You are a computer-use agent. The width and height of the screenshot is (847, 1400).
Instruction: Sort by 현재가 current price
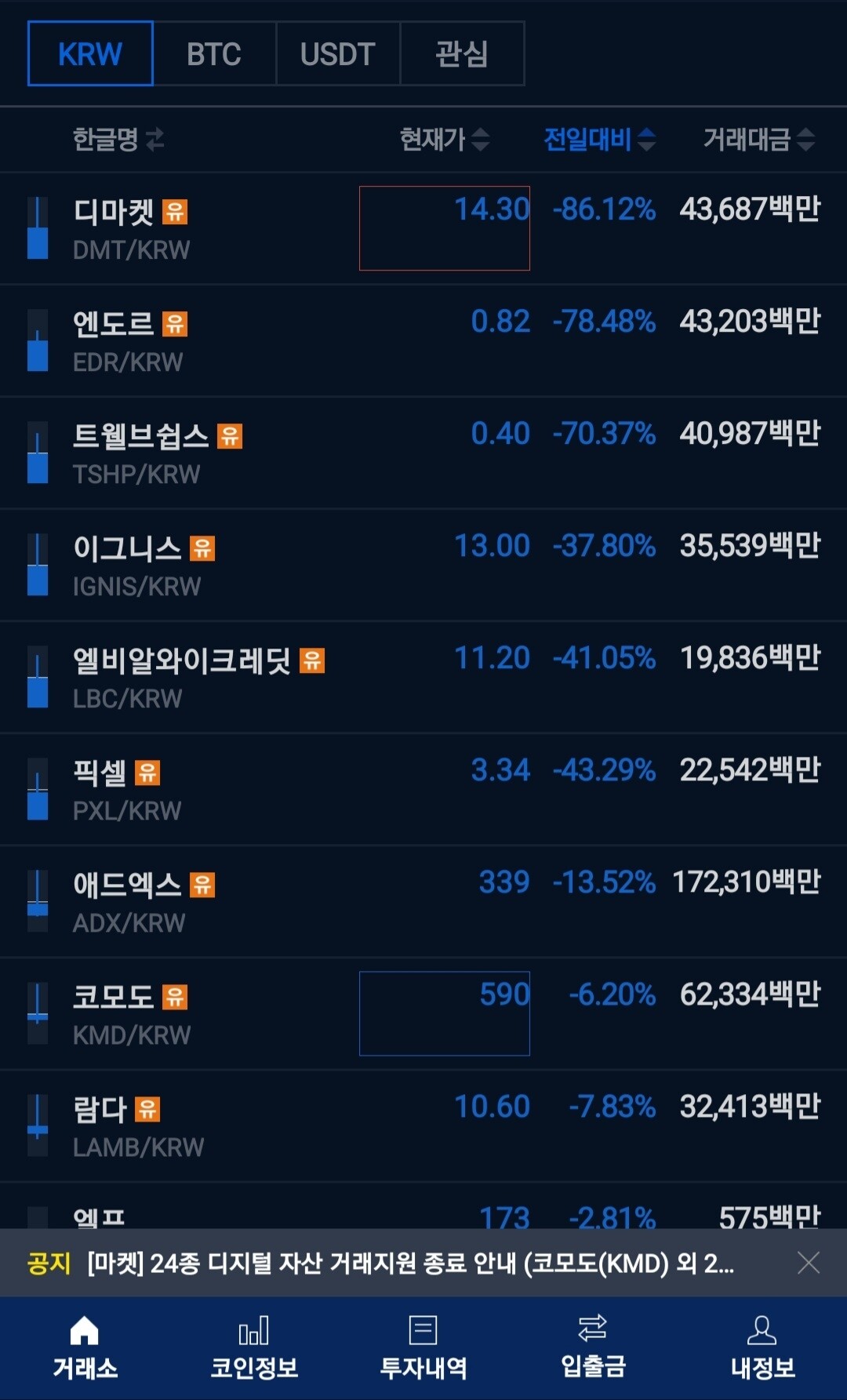[x=444, y=140]
